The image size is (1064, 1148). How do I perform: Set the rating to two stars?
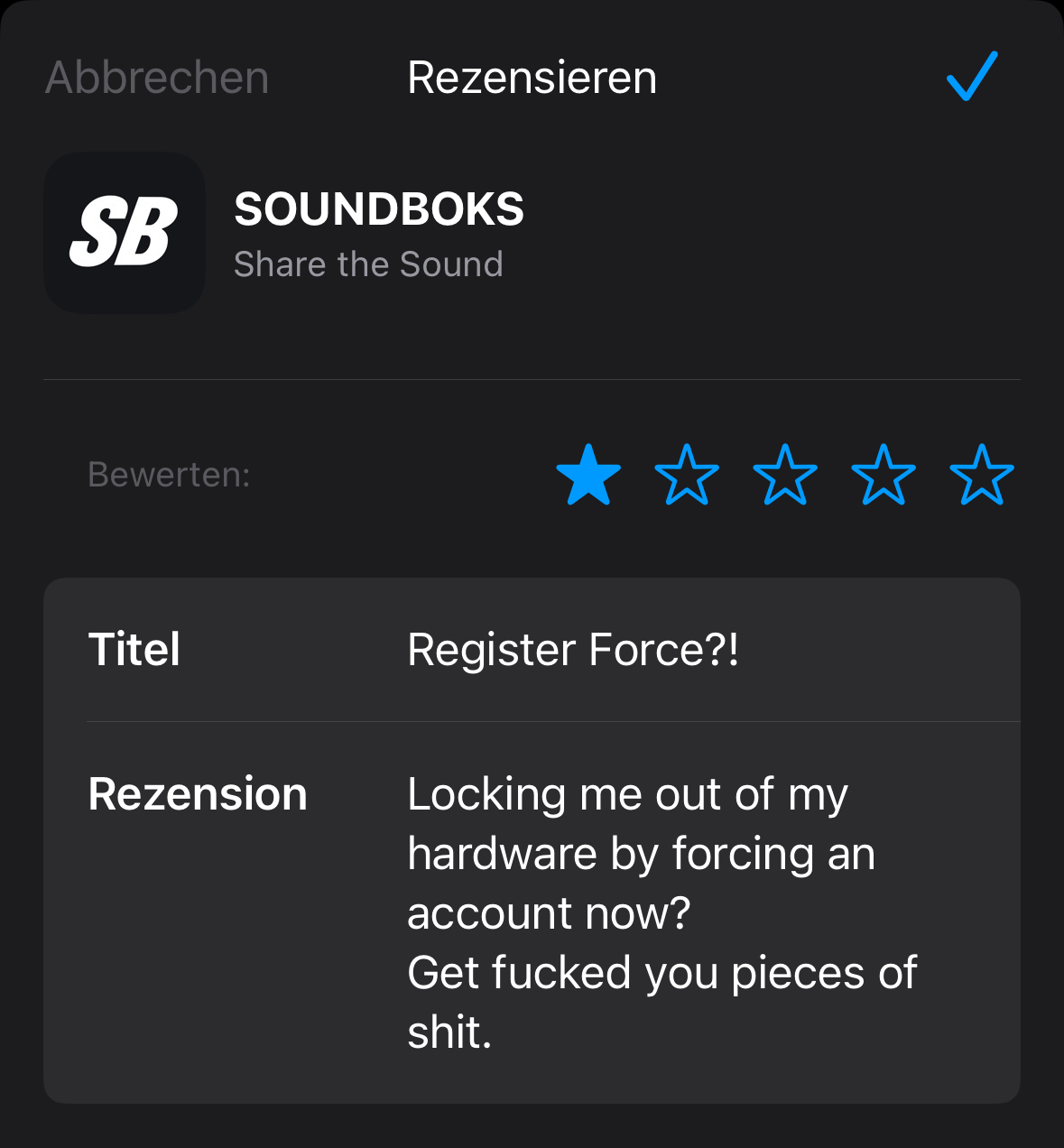(x=687, y=475)
